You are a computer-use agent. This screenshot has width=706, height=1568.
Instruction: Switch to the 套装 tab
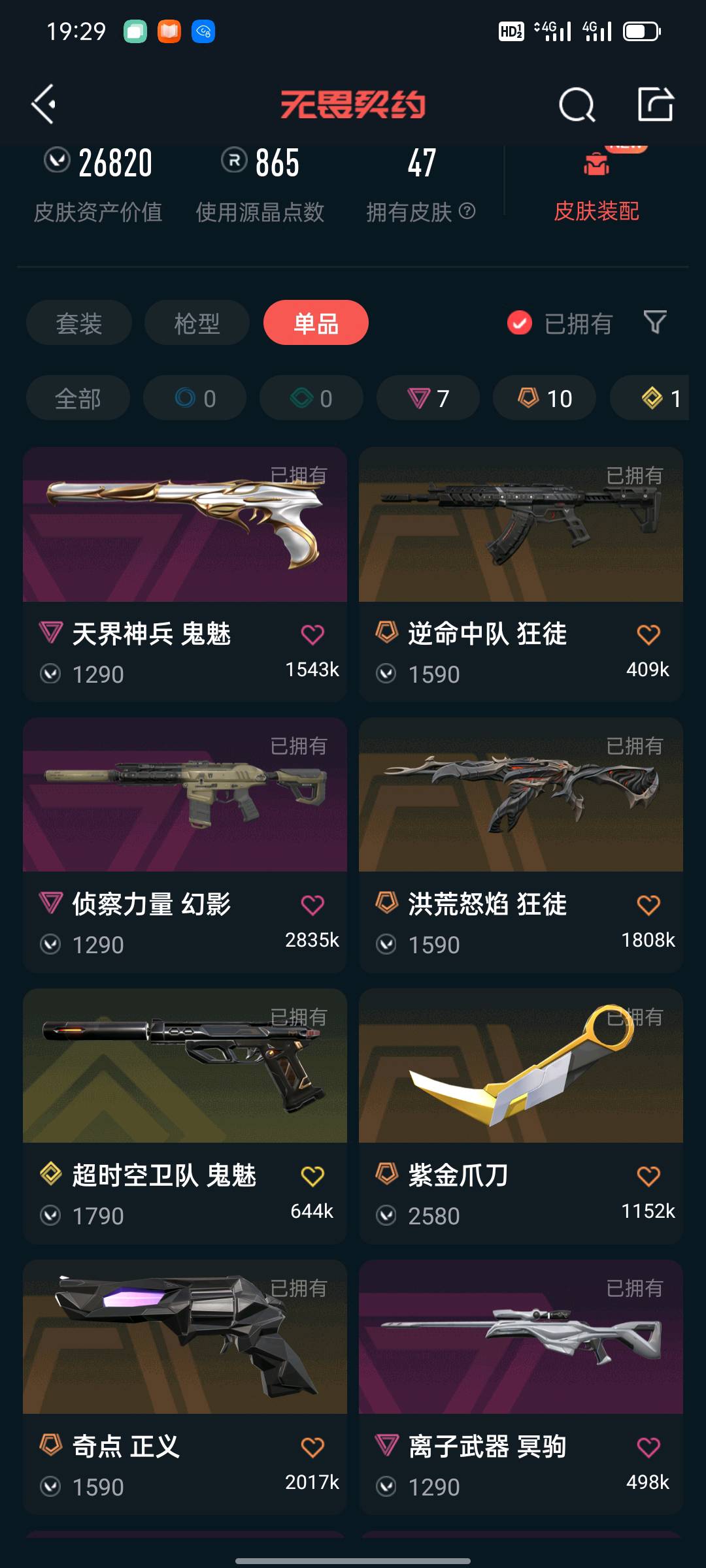(x=79, y=323)
